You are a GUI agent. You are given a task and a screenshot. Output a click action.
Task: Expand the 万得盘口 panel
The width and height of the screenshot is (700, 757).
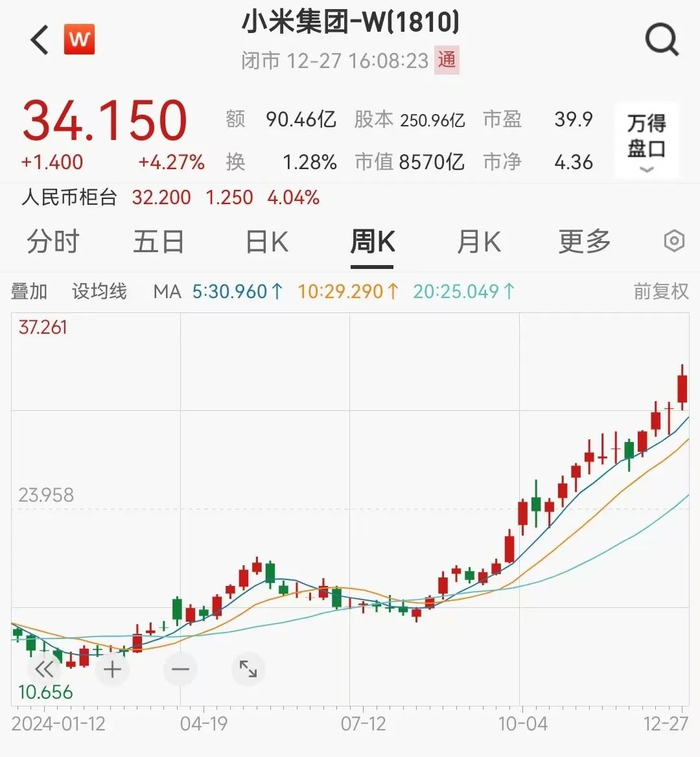pos(646,140)
